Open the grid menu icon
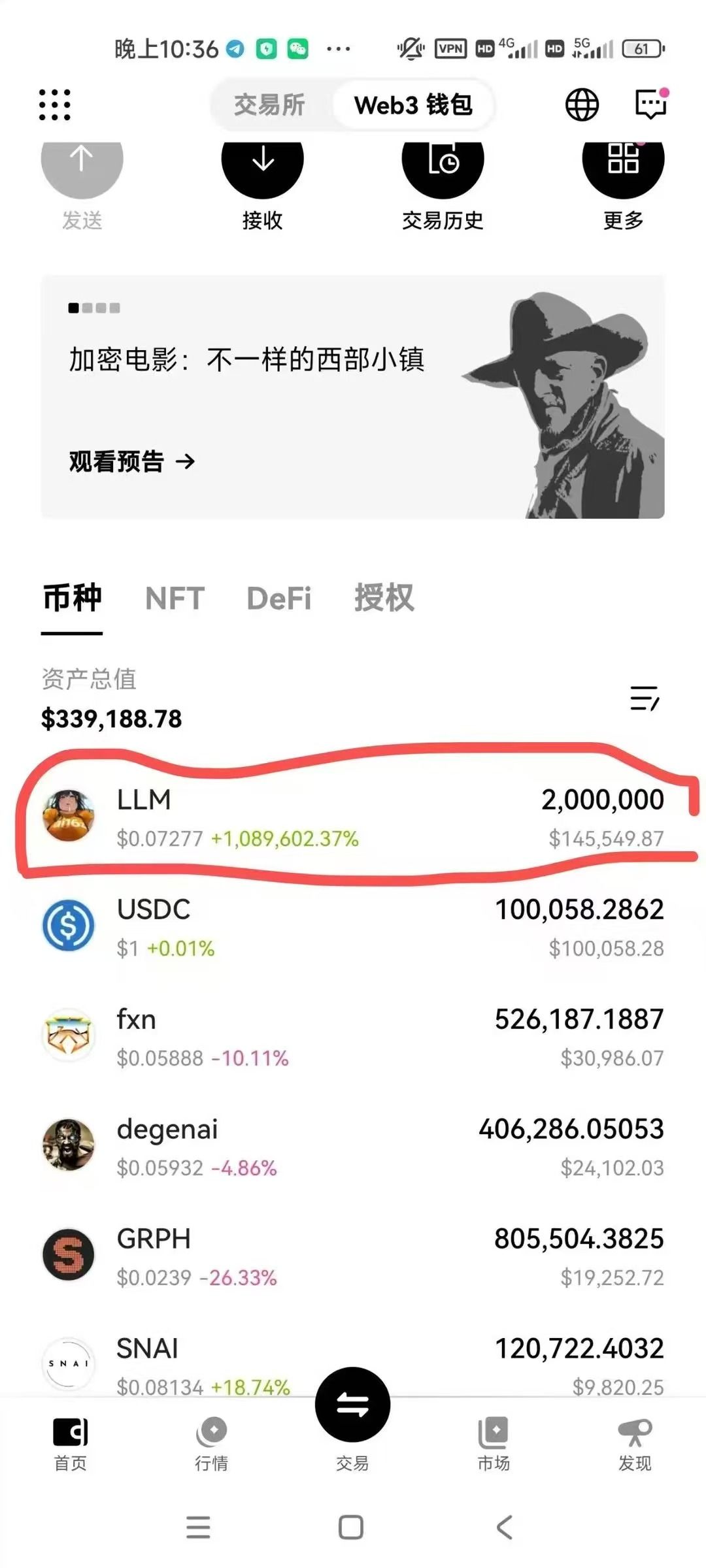The image size is (706, 1568). 55,105
